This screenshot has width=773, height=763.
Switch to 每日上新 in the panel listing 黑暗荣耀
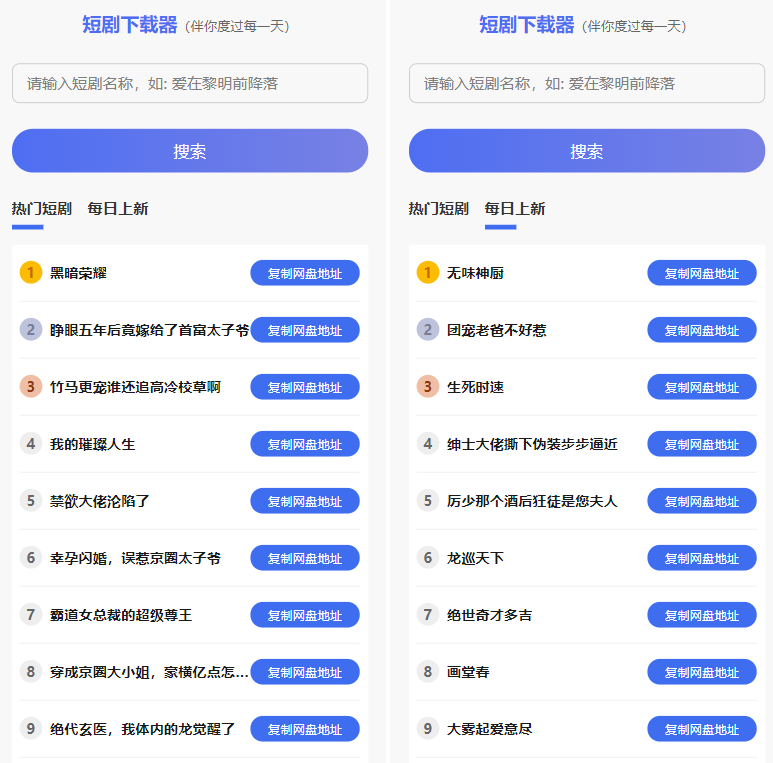[x=117, y=209]
